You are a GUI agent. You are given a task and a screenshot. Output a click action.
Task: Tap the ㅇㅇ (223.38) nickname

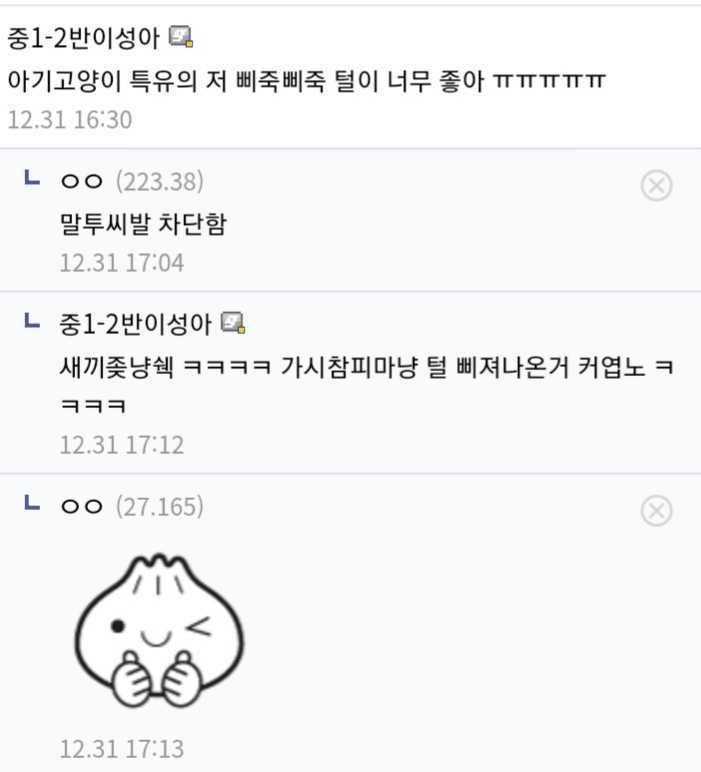[x=82, y=181]
